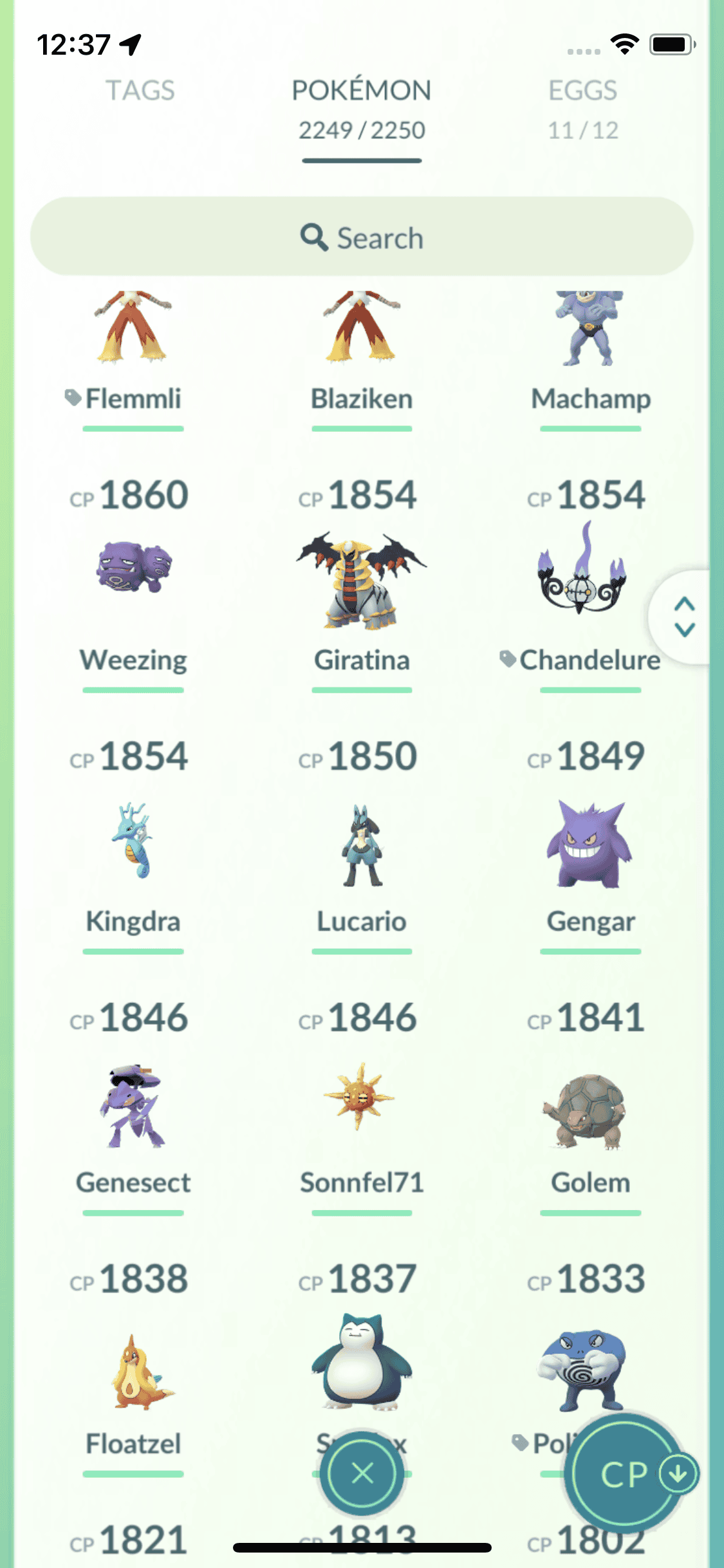Close the Pokémon list with X button
This screenshot has width=724, height=1568.
[362, 1473]
